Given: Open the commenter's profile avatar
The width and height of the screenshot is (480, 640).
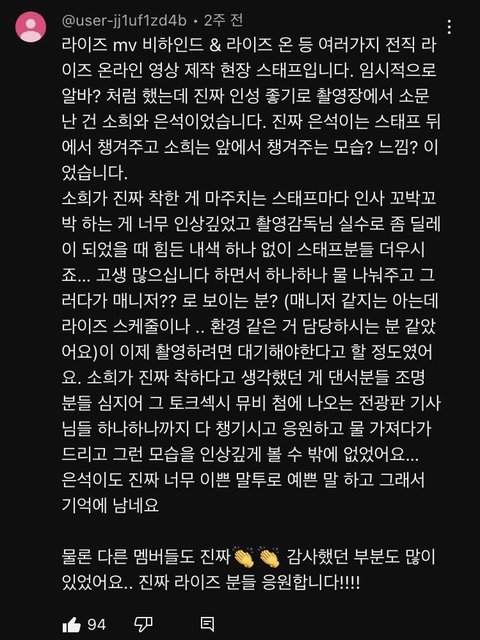Looking at the screenshot, I should point(30,27).
